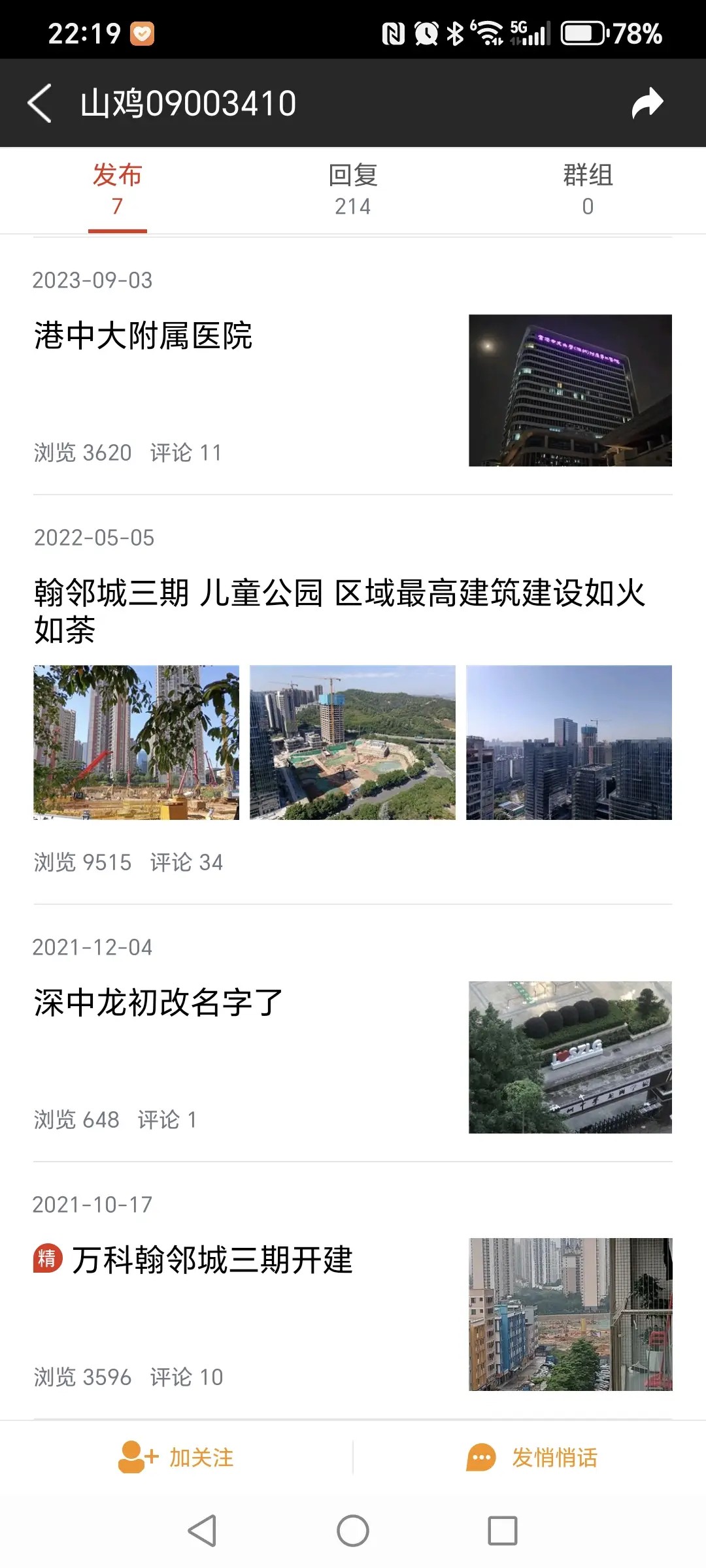The width and height of the screenshot is (706, 1568).
Task: Open the post 深中龙初改名字了
Action: [x=158, y=1002]
